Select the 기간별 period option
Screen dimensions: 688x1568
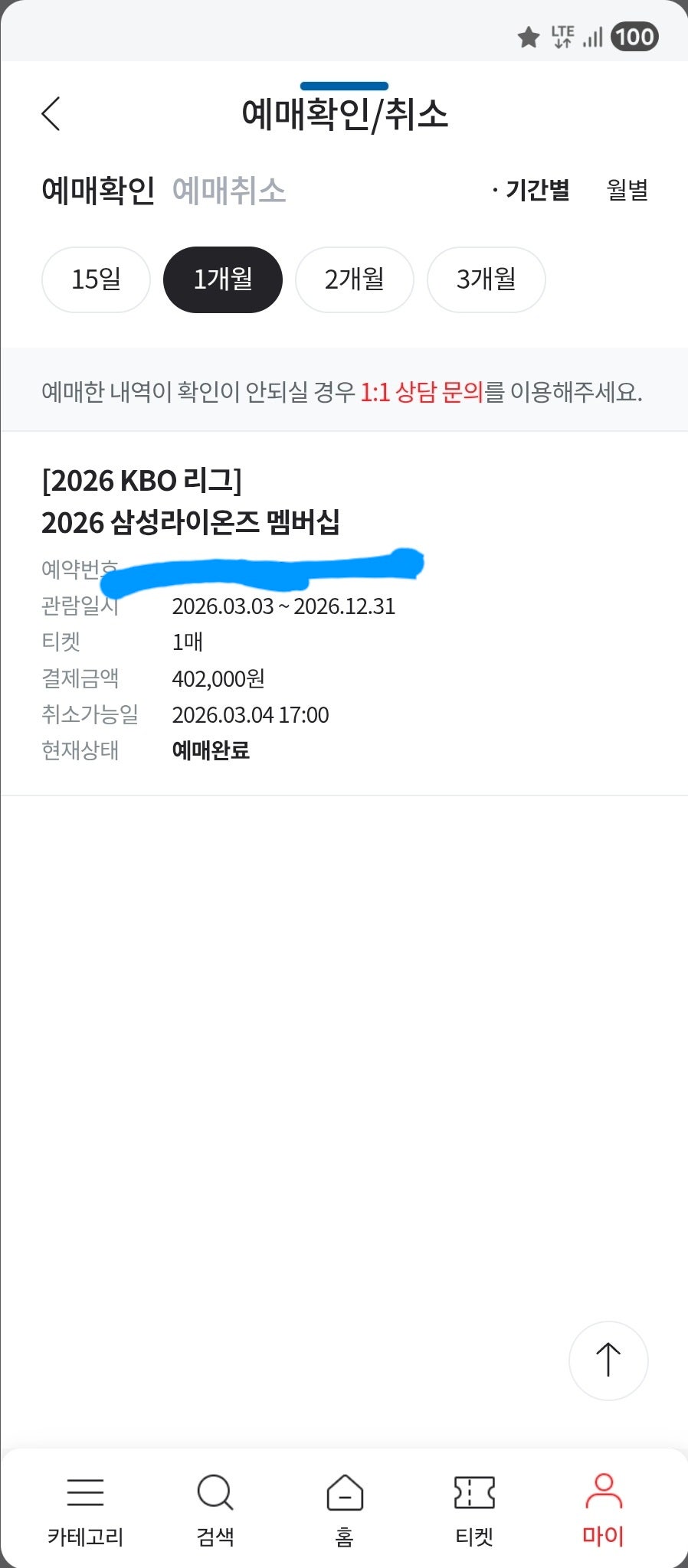tap(536, 191)
